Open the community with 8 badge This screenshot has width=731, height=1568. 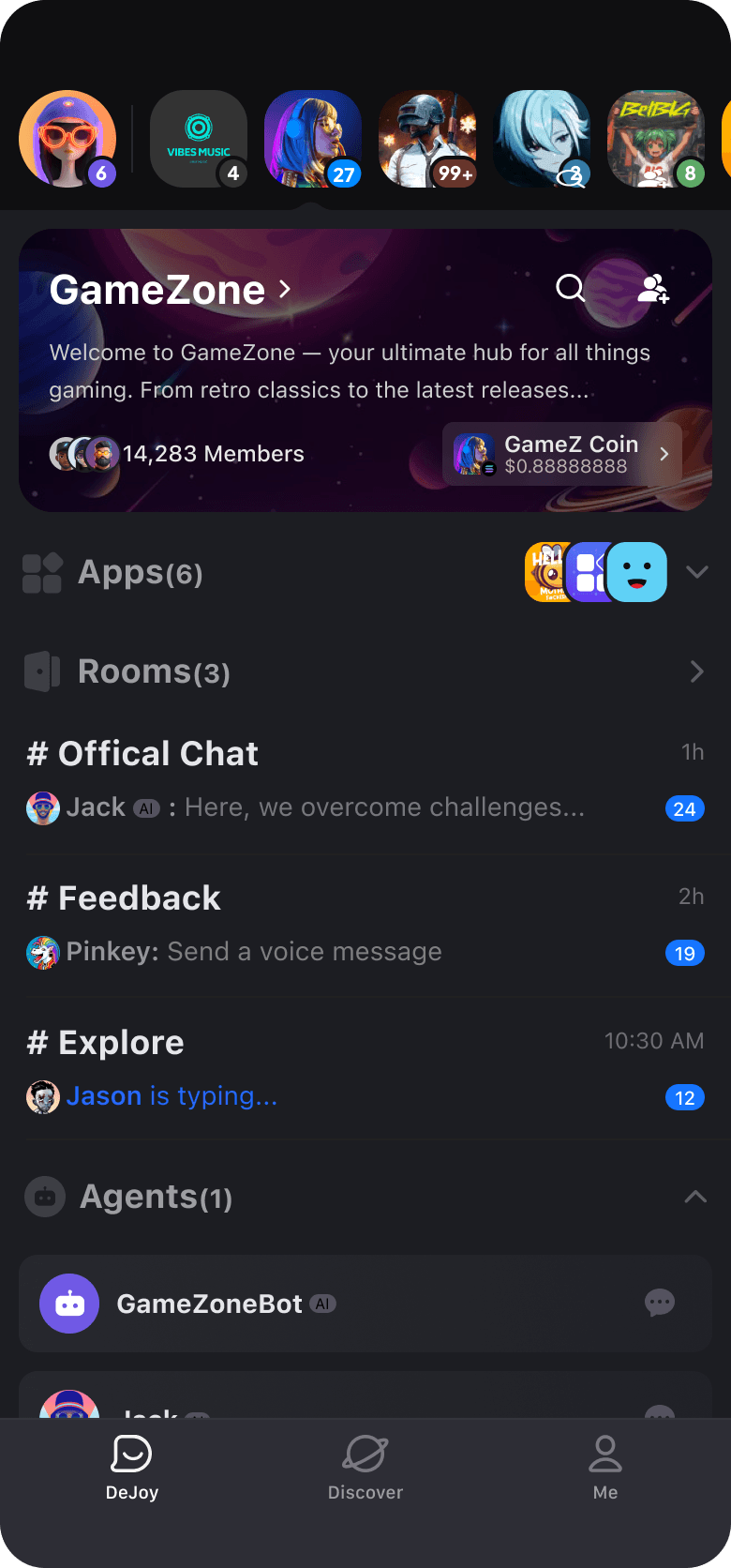656,139
